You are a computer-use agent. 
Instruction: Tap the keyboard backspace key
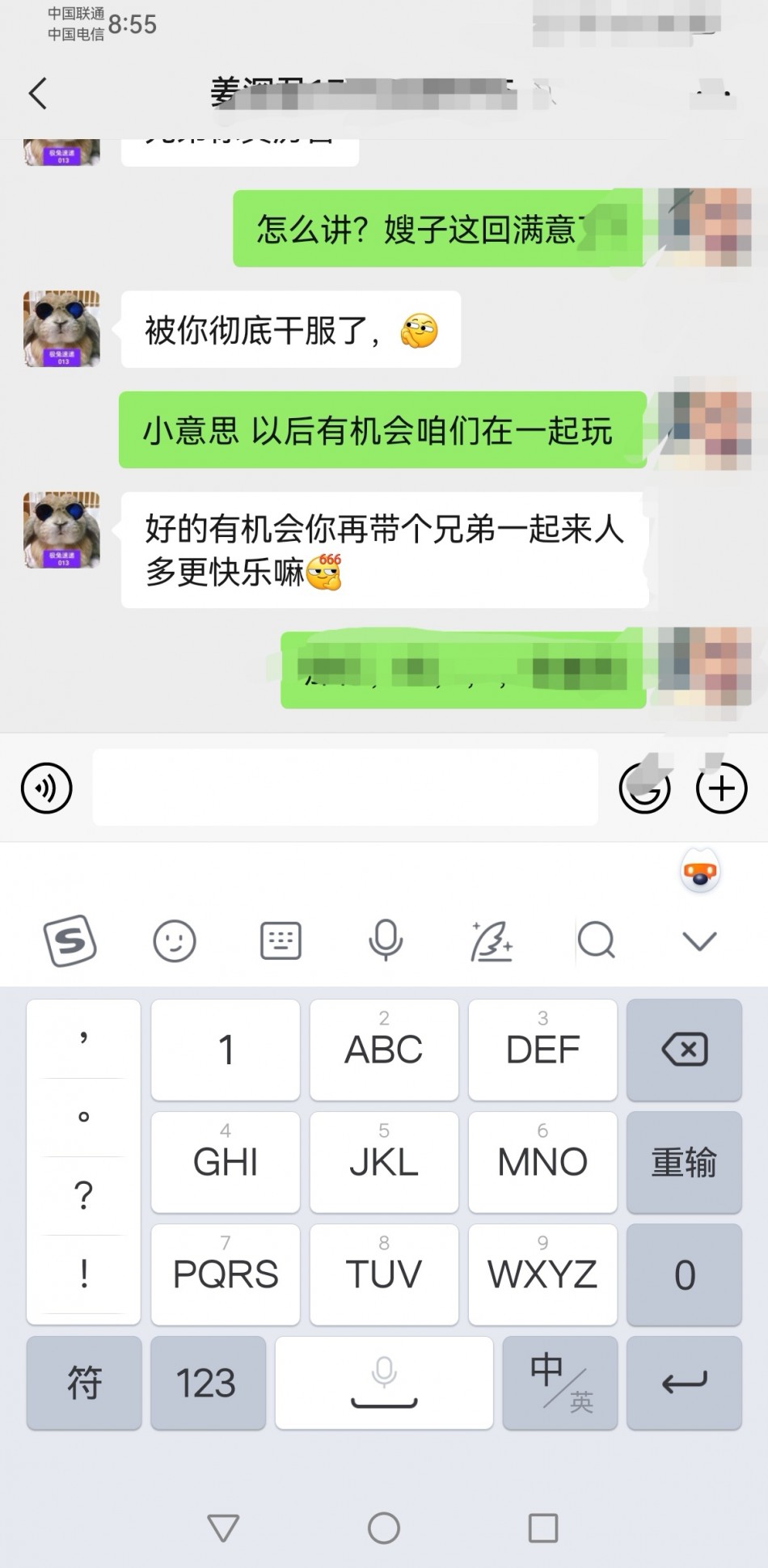tap(684, 1050)
